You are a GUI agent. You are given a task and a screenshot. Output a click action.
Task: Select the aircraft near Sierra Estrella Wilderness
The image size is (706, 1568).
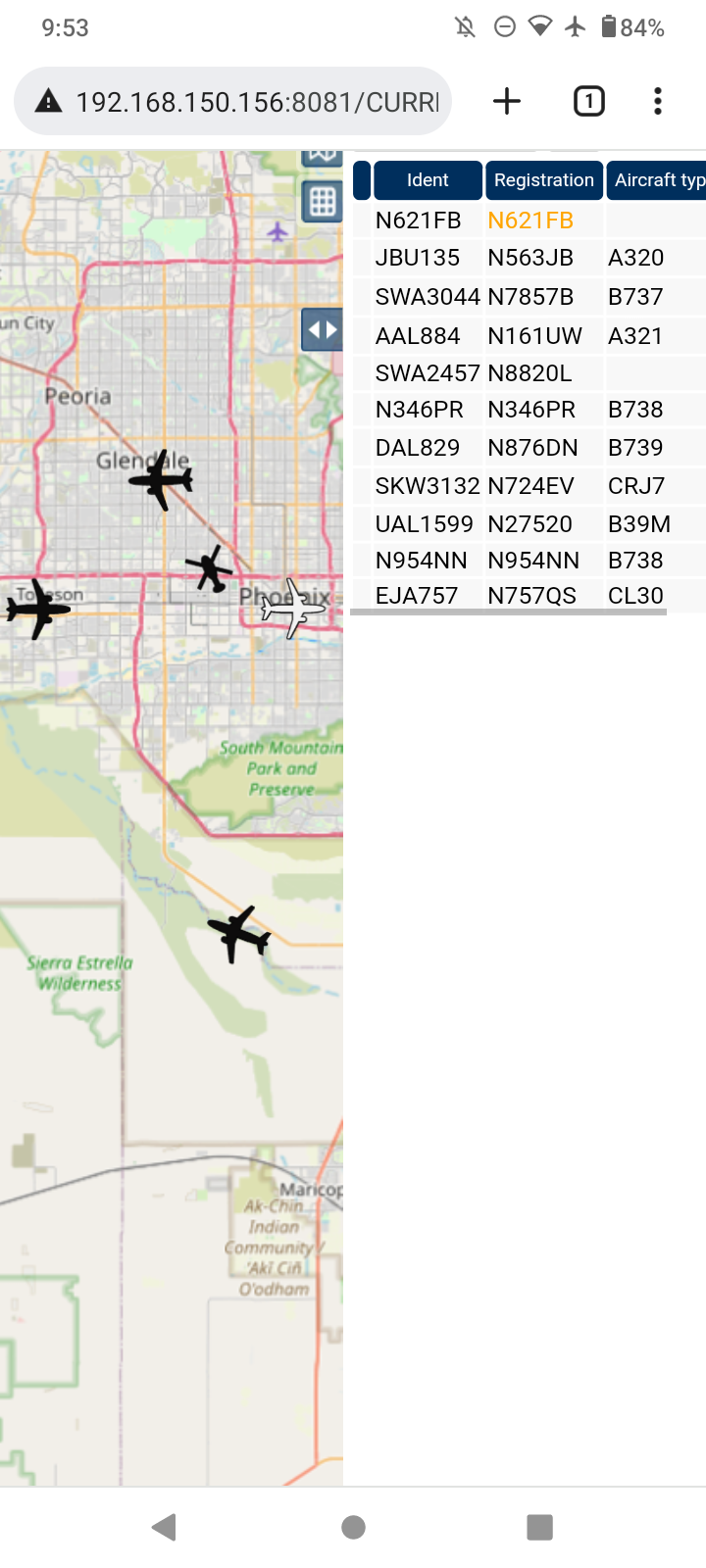pyautogui.click(x=238, y=934)
